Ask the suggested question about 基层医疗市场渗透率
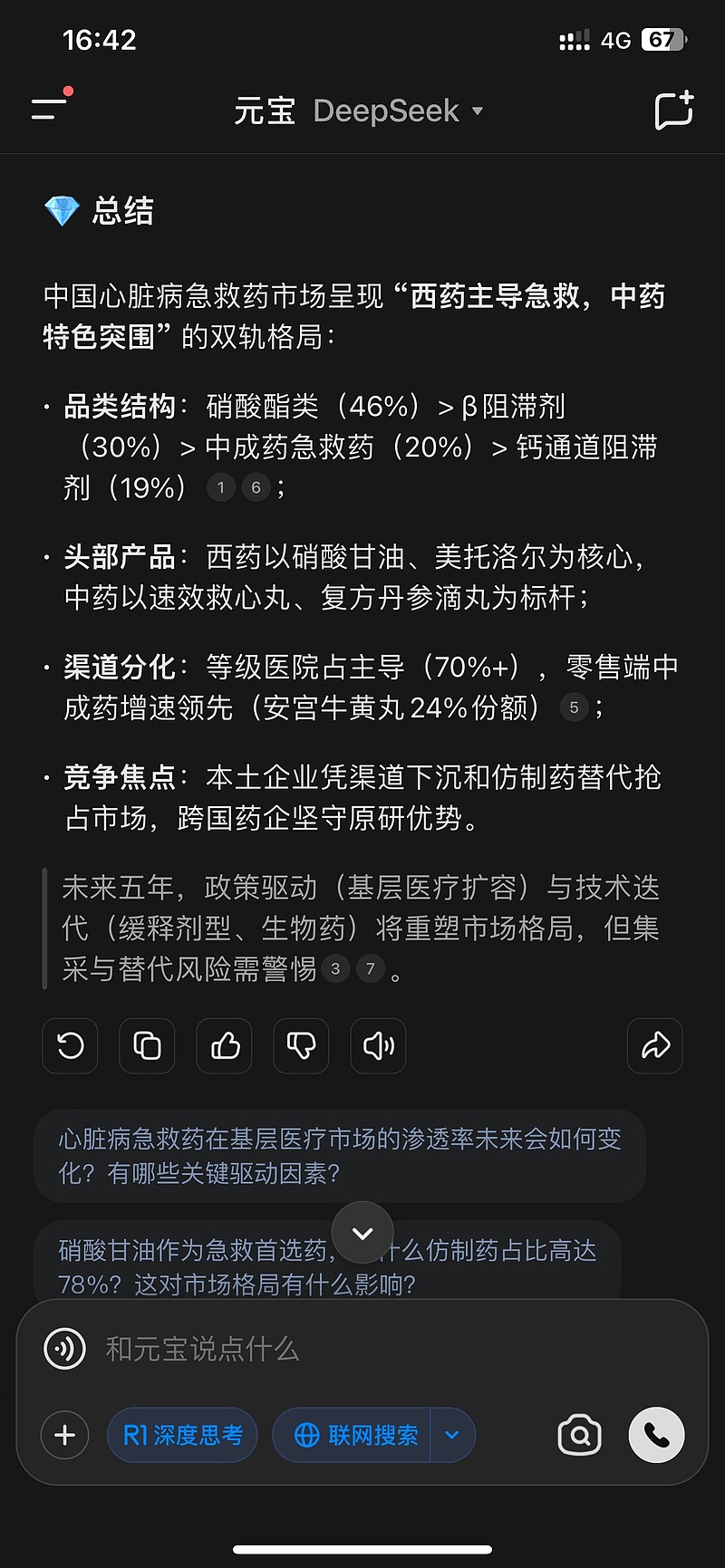This screenshot has height=1568, width=725. pos(340,1156)
